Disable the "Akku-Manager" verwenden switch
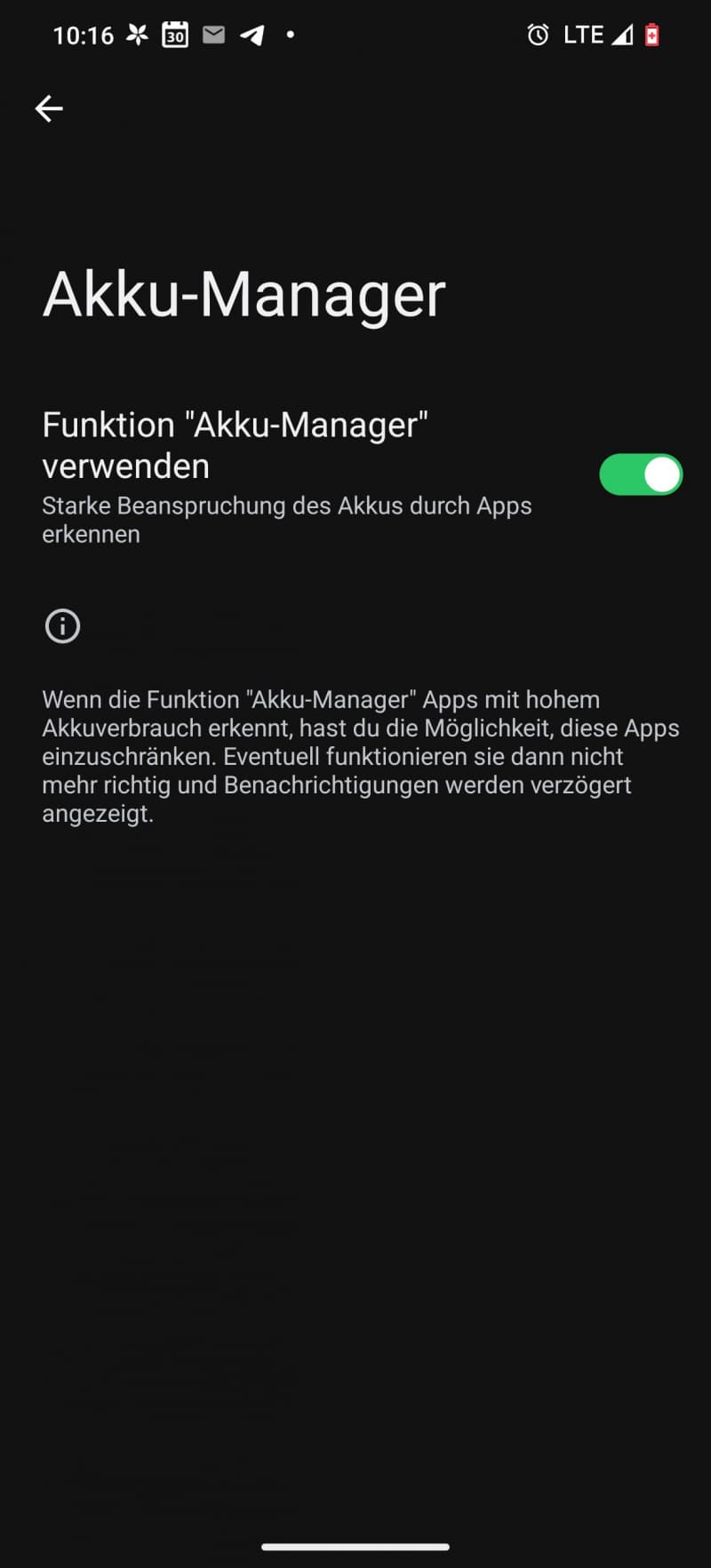Viewport: 711px width, 1568px height. click(641, 474)
